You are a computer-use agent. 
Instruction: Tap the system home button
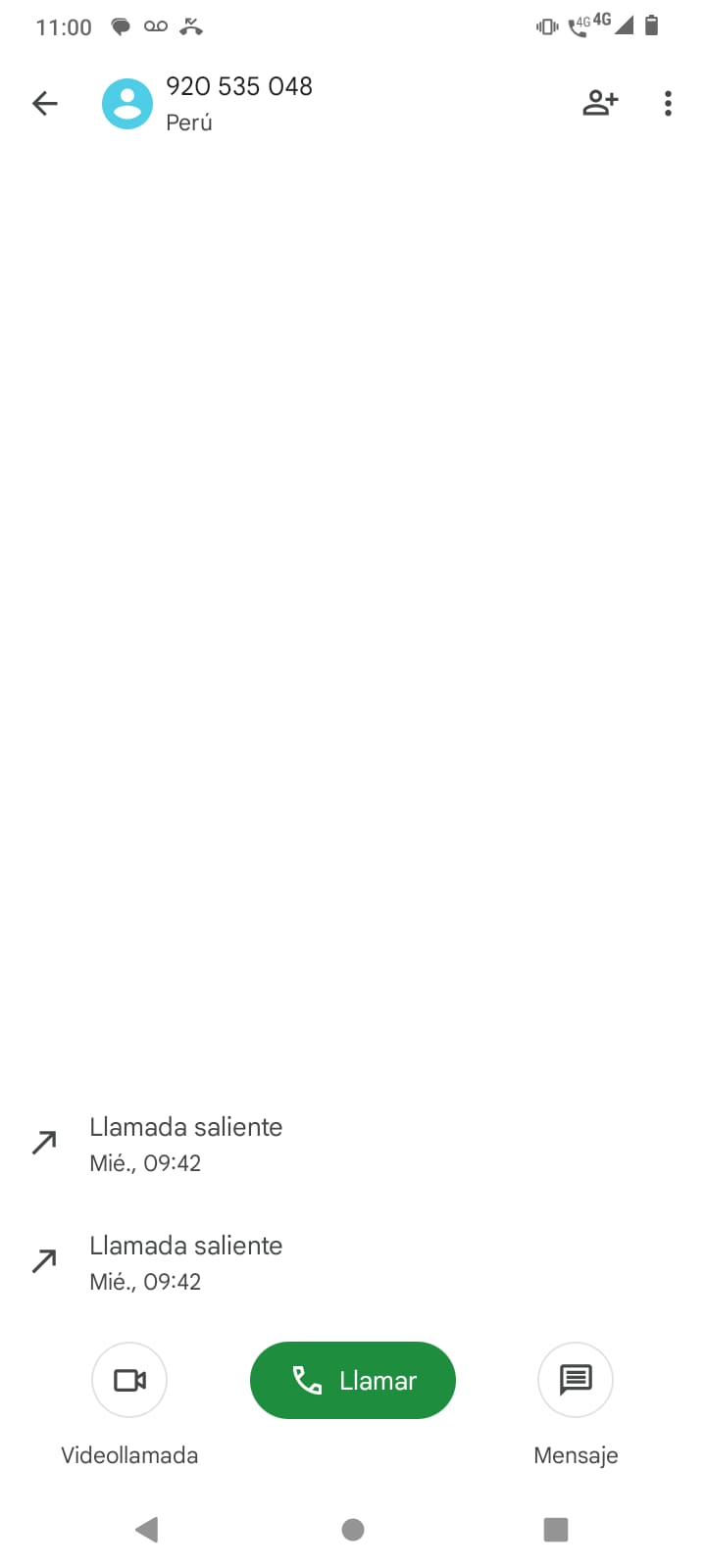(353, 1529)
